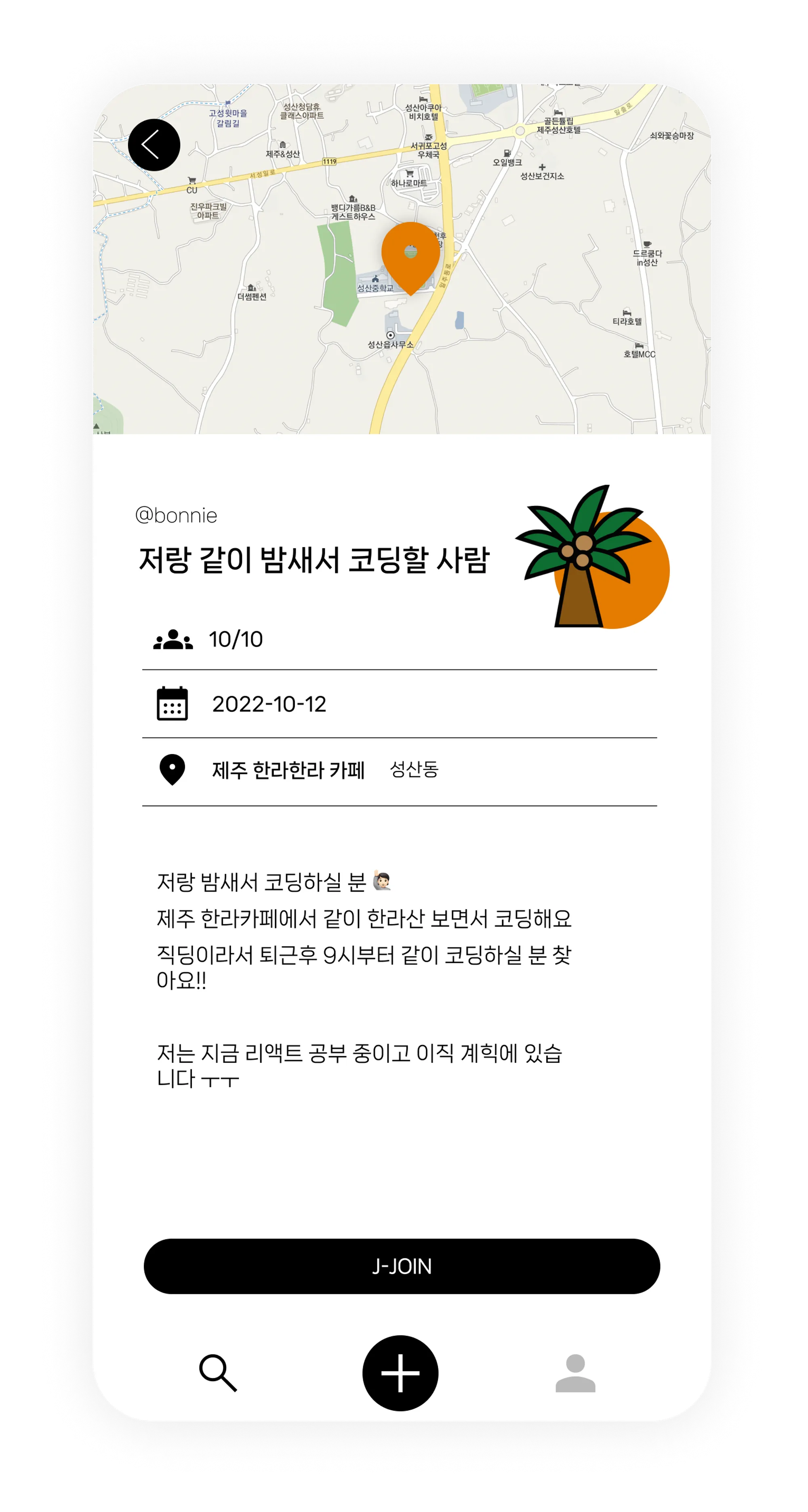Tap the J-JOIN button
This screenshot has height=1512, width=808.
402,1266
